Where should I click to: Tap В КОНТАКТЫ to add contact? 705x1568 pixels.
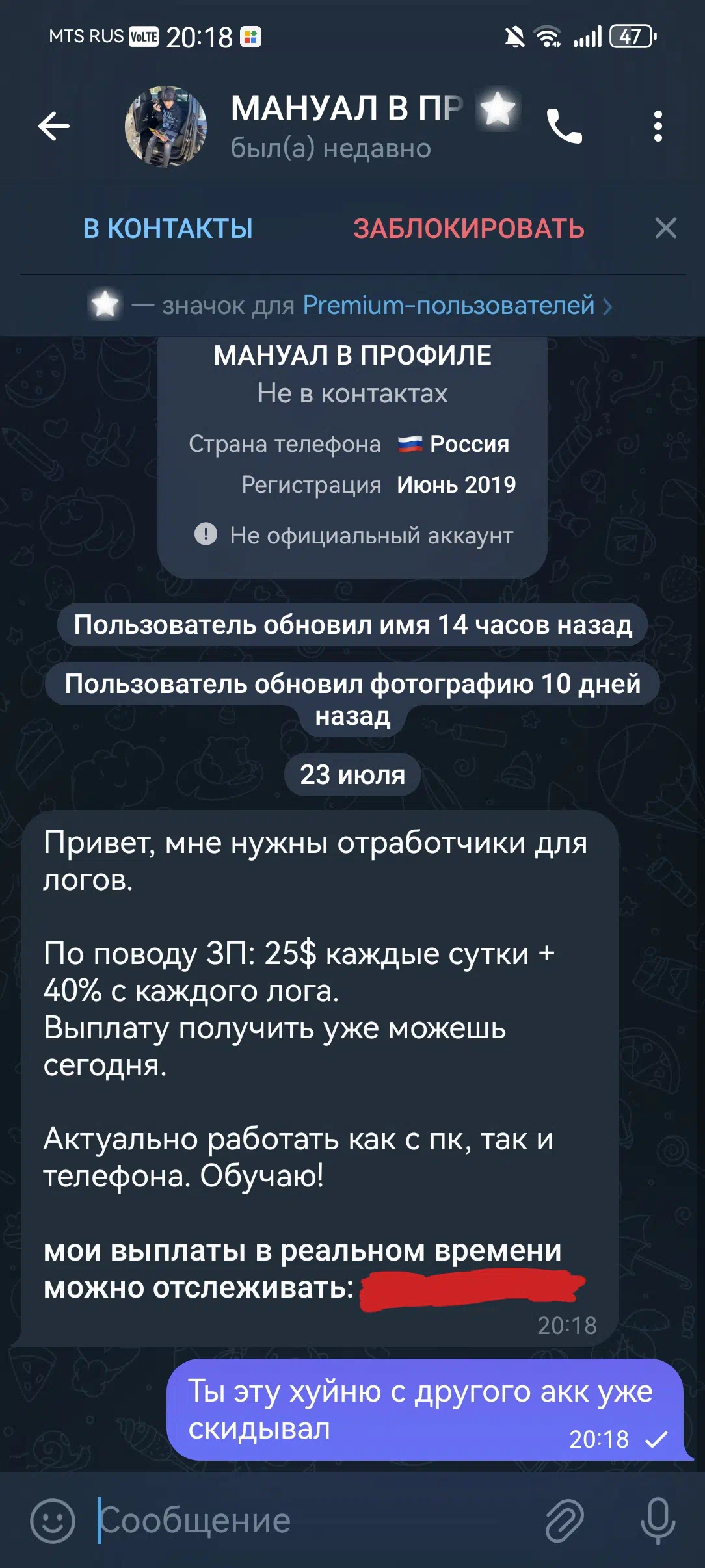point(168,229)
